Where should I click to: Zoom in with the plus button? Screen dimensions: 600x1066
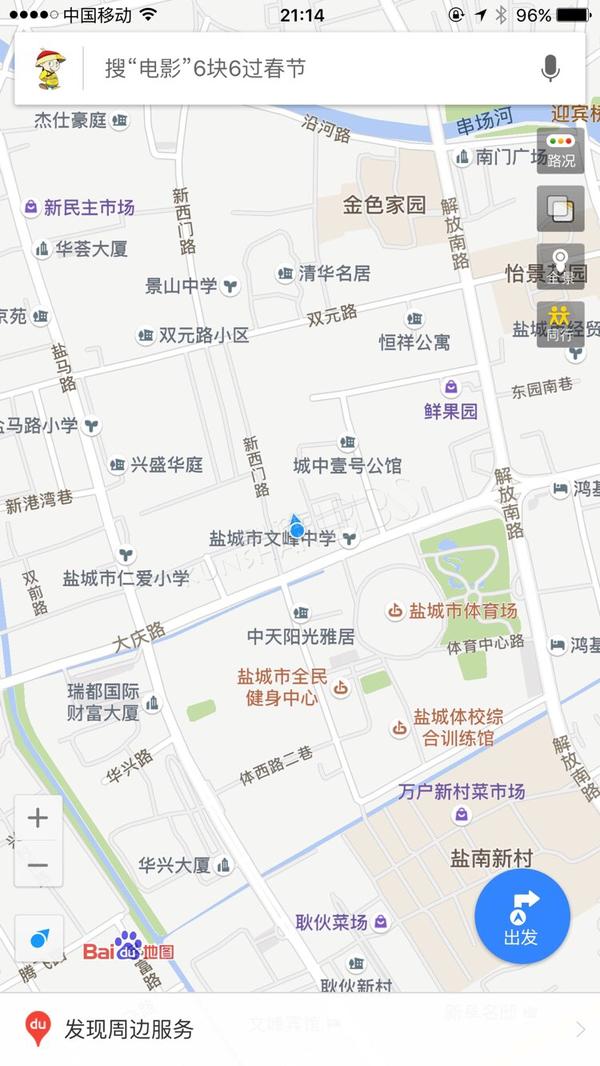coord(38,818)
